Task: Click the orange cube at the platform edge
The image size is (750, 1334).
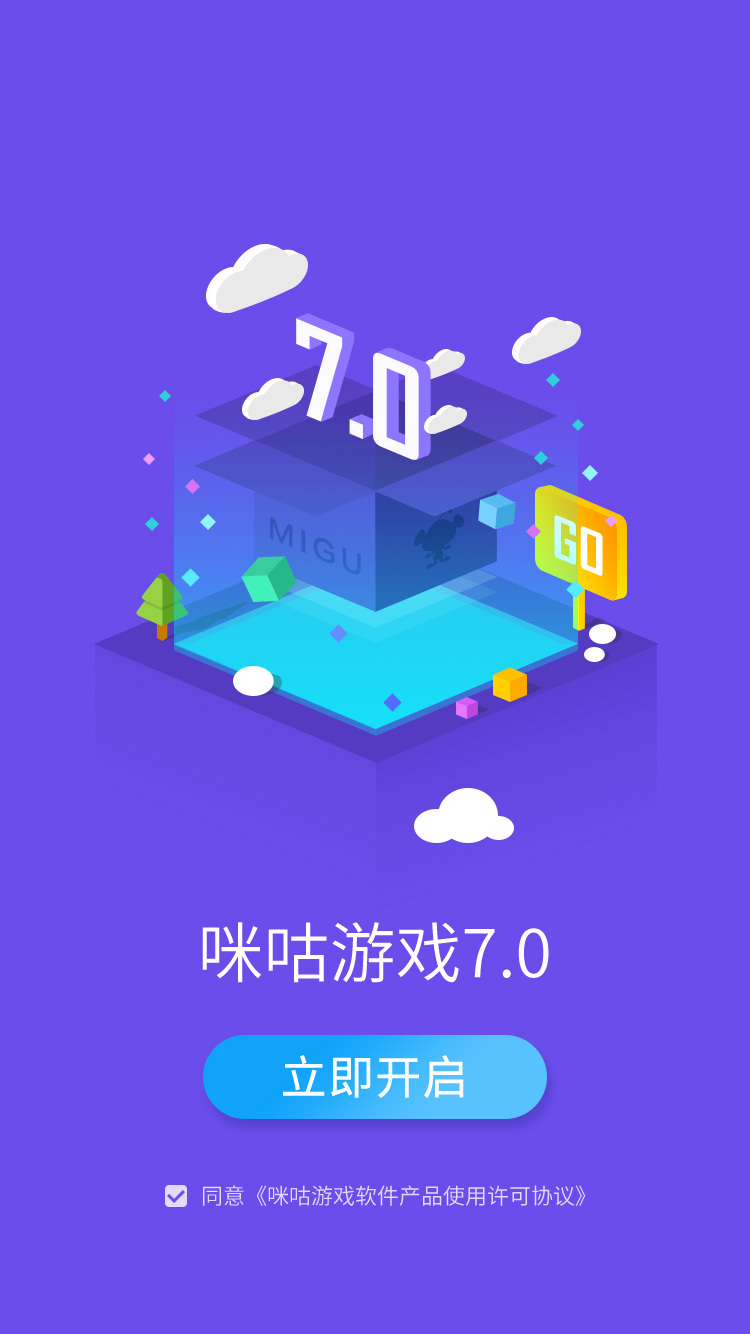Action: [x=510, y=685]
